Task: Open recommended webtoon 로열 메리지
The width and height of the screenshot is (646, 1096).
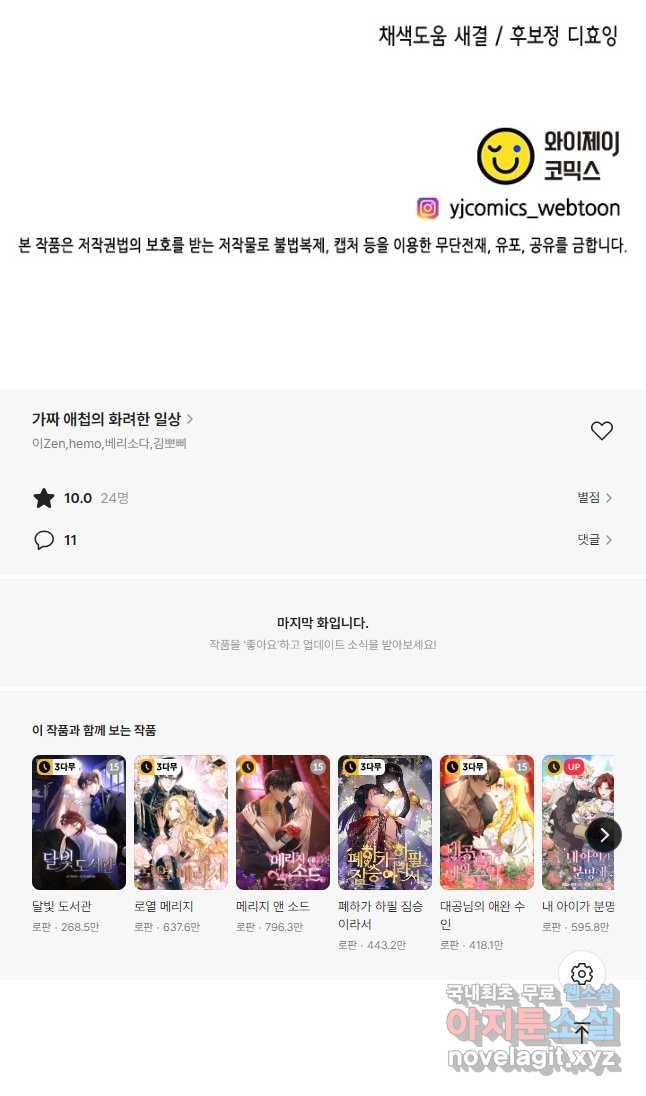Action: pos(181,822)
